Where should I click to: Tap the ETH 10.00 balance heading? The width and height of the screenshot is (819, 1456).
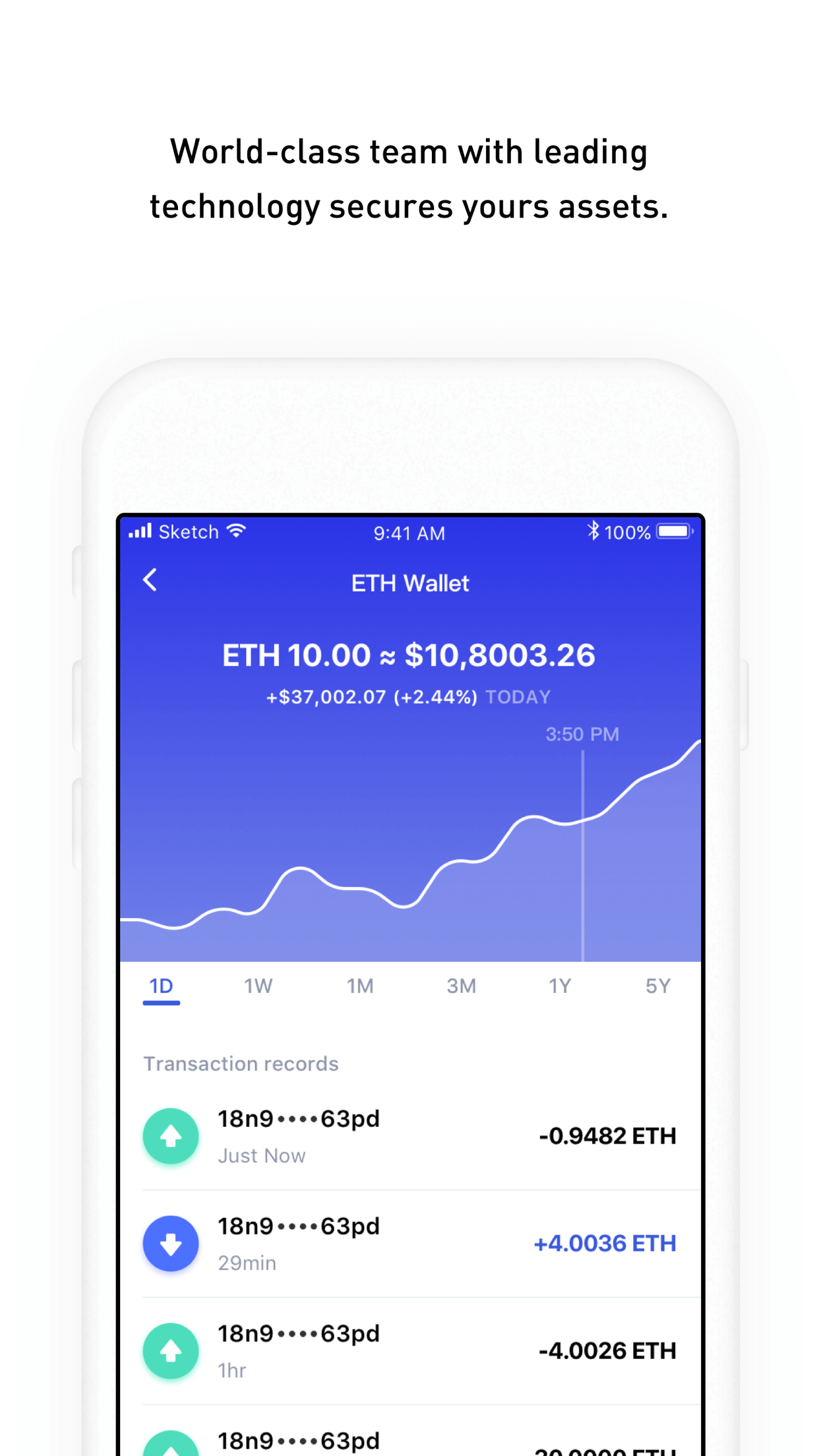pyautogui.click(x=409, y=655)
